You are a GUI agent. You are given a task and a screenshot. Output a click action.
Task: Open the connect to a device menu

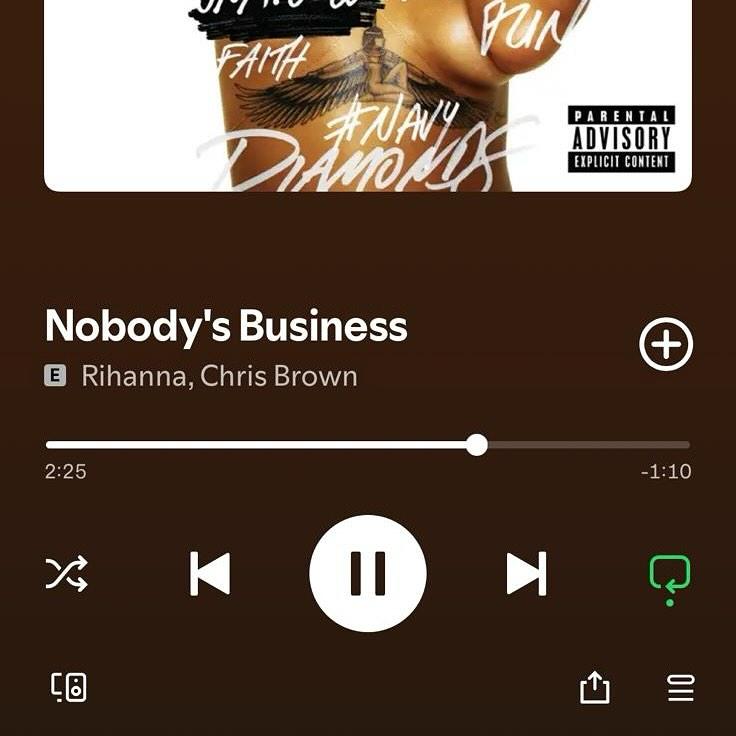tap(69, 687)
